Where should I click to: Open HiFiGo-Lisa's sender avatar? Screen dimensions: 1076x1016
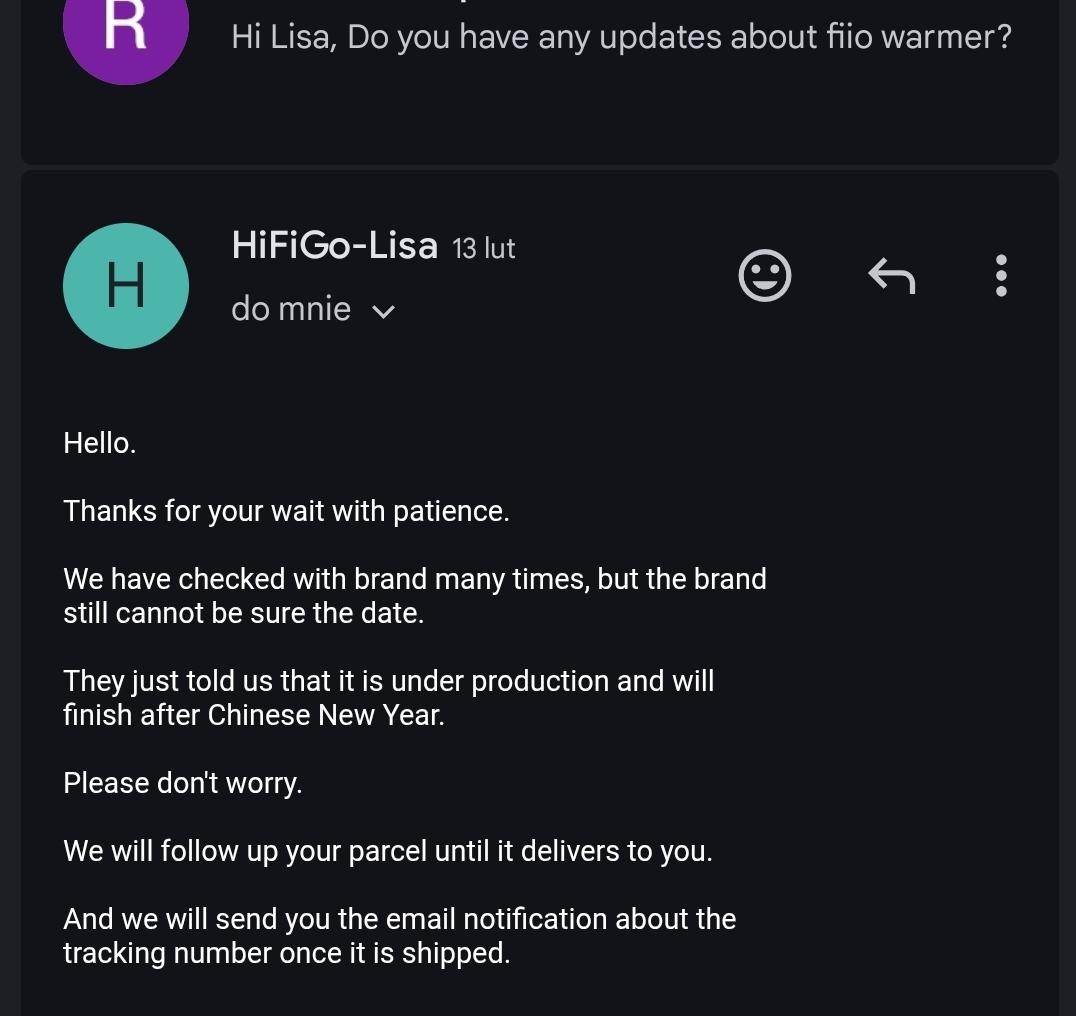click(126, 286)
